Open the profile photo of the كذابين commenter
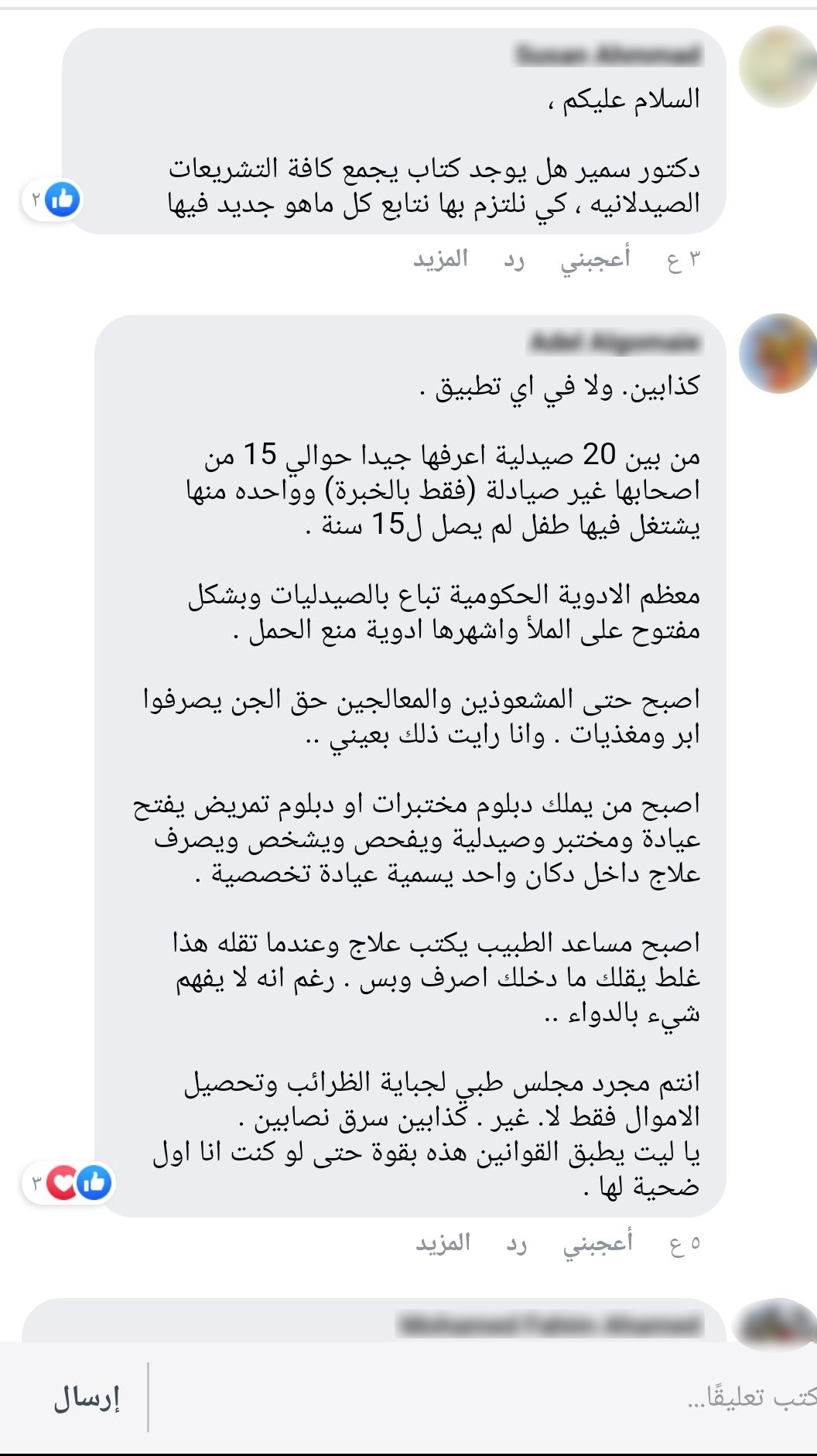The height and width of the screenshot is (1456, 817). (778, 354)
